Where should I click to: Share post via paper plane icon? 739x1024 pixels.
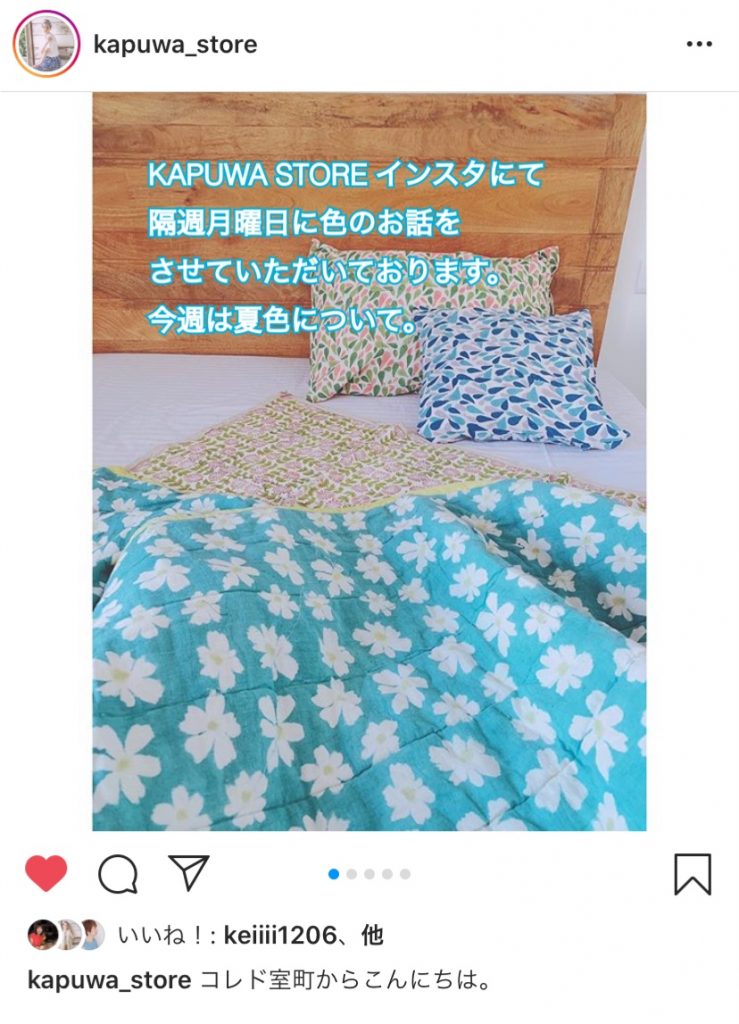187,873
